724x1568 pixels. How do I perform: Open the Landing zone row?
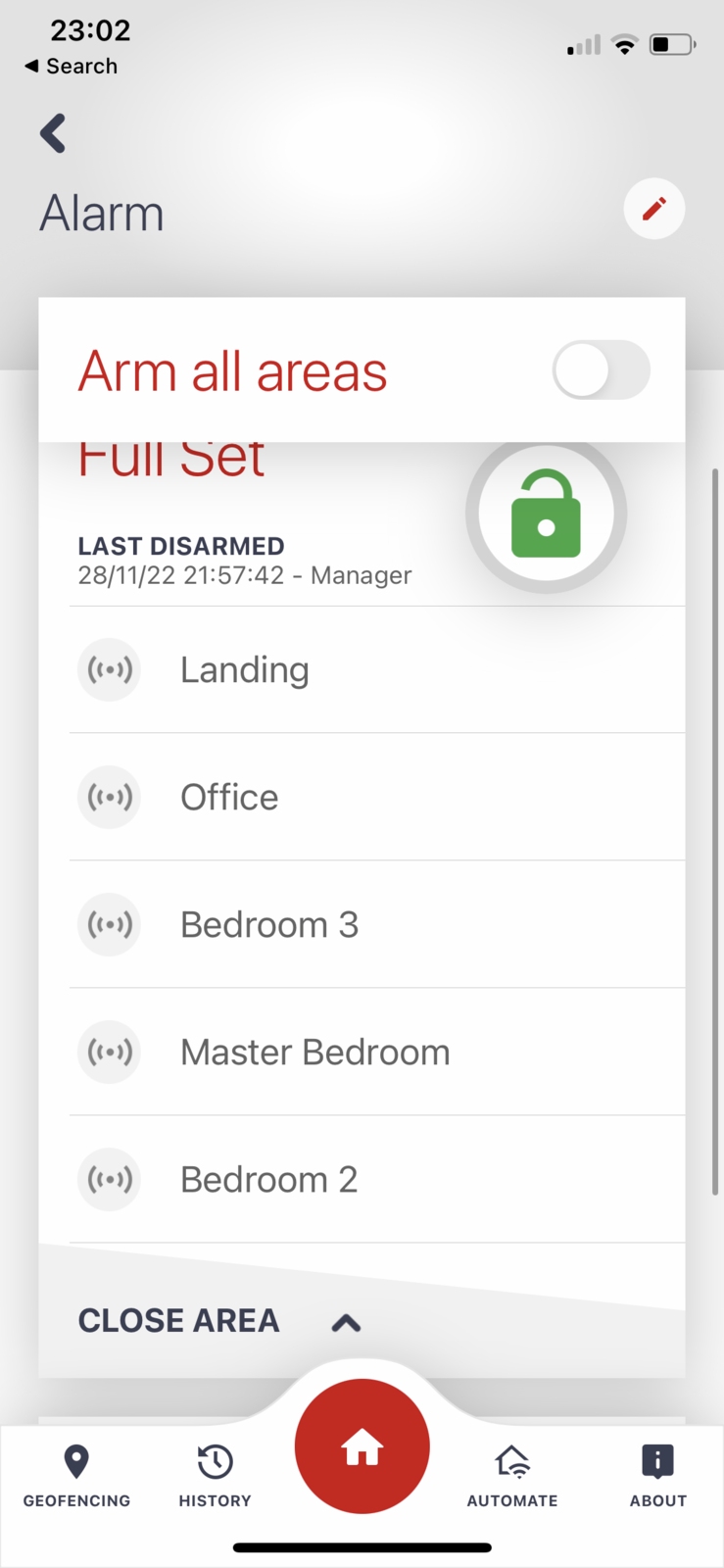pyautogui.click(x=376, y=670)
